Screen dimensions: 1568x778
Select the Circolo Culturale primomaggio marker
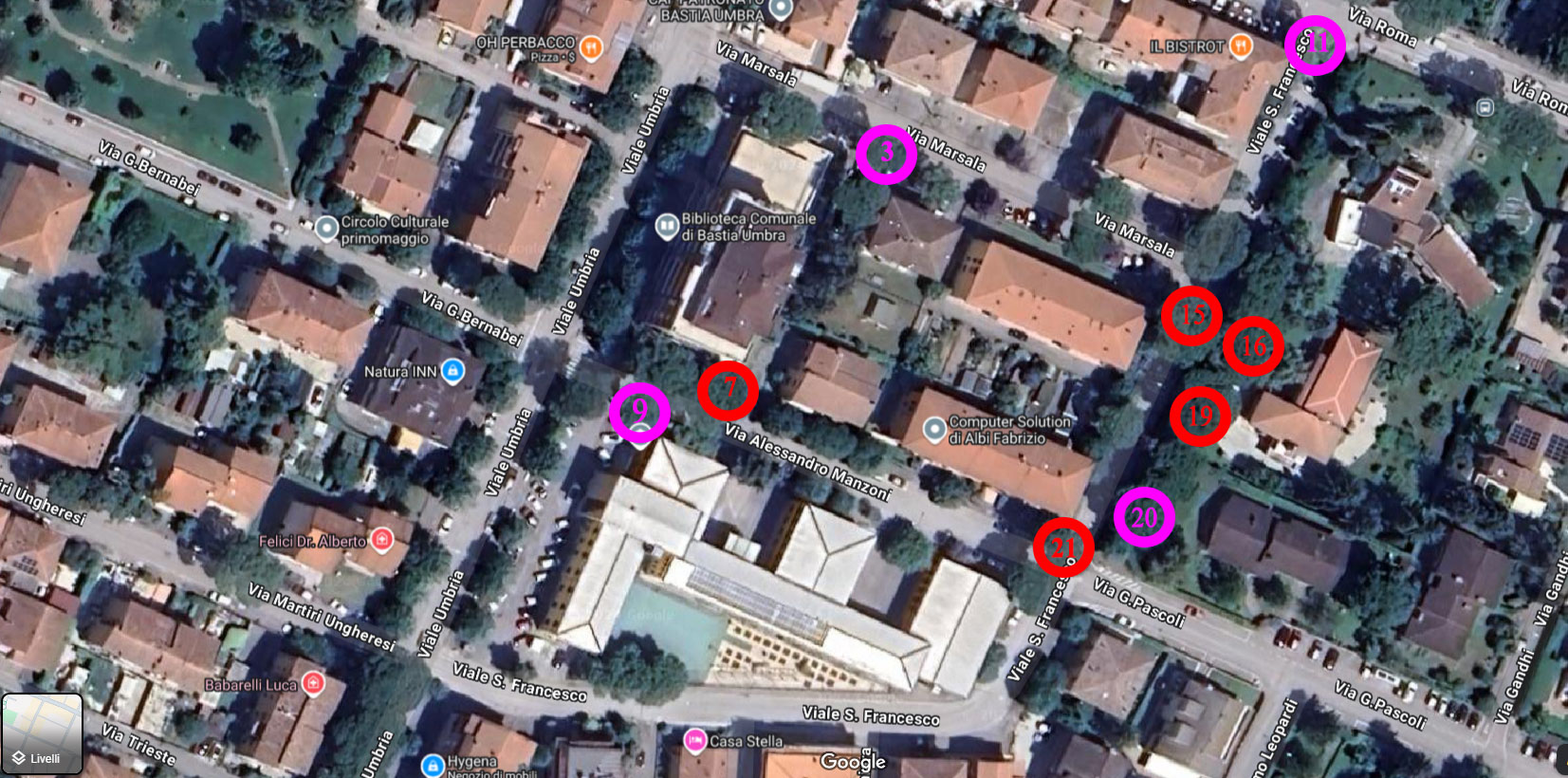pos(327,229)
